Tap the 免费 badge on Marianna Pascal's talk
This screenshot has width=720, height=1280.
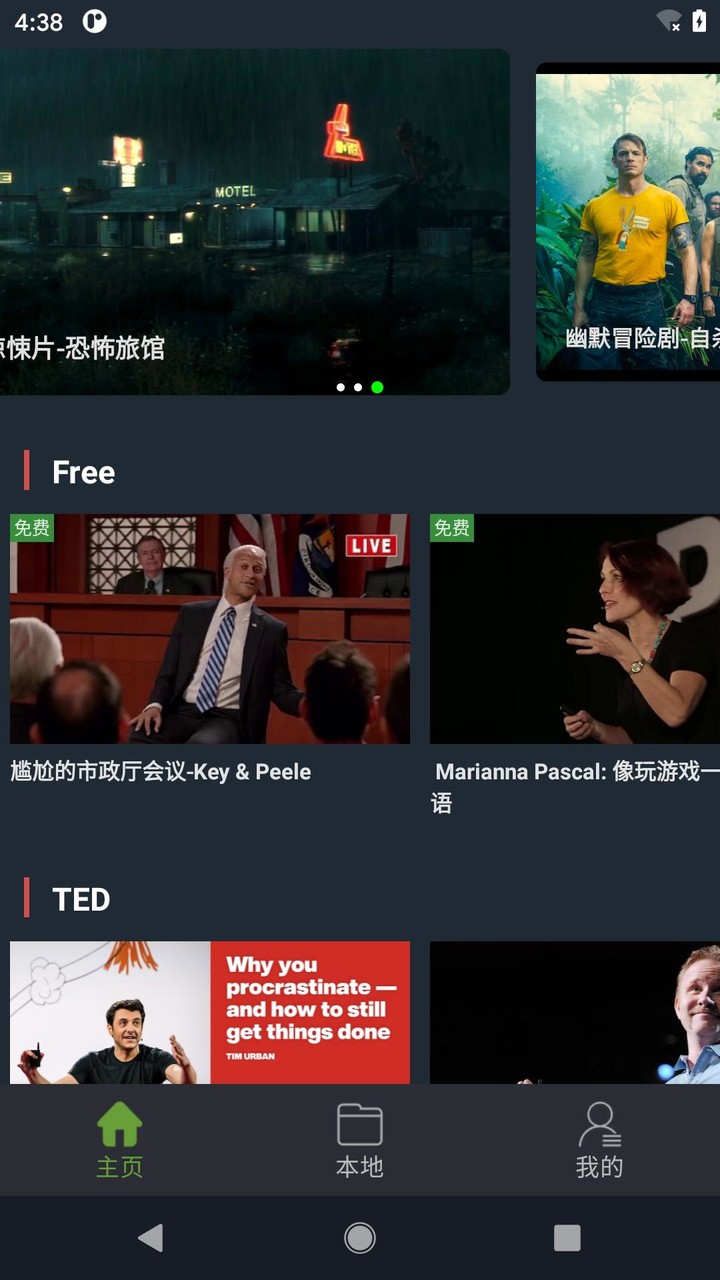tap(450, 529)
